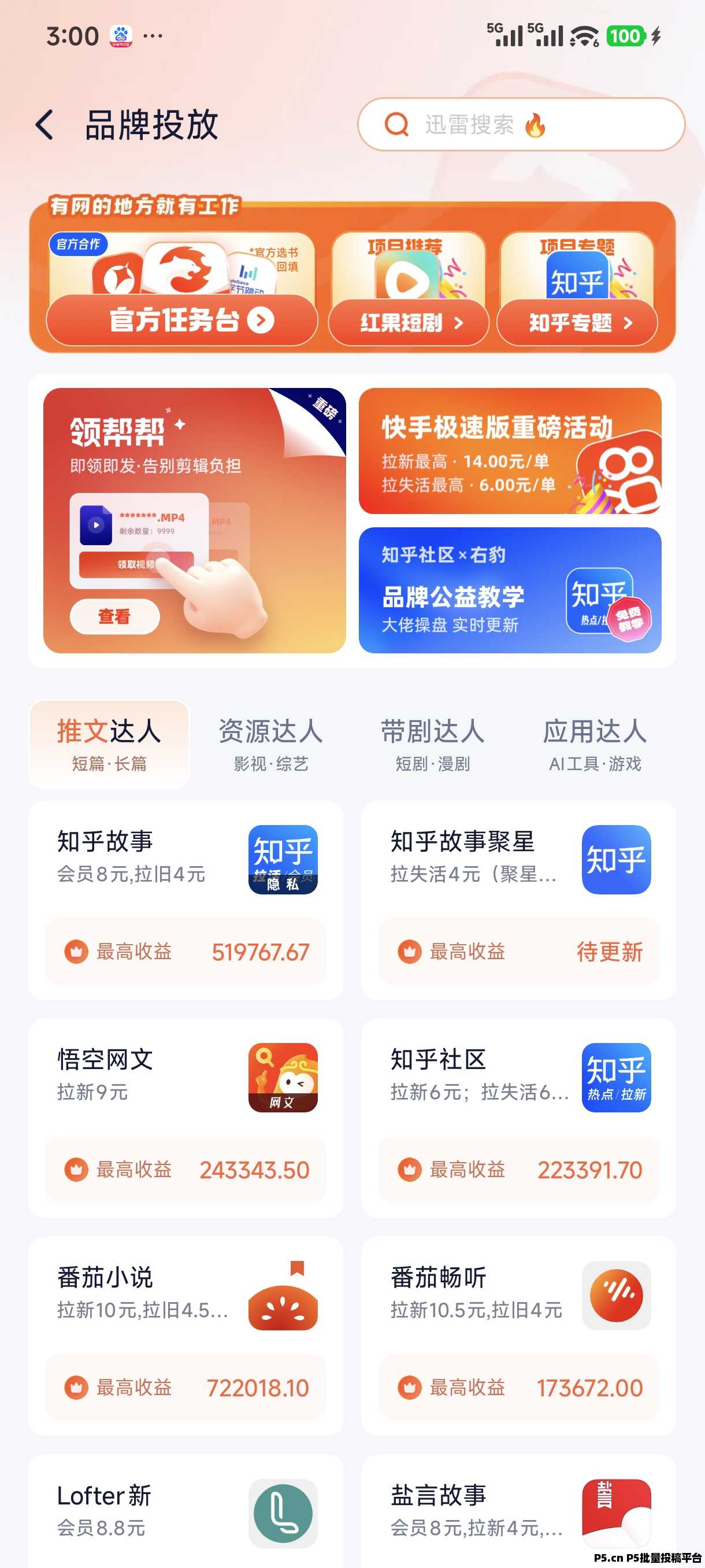The image size is (705, 1568).
Task: Click the 查看 button on 领帮帮 card
Action: pyautogui.click(x=114, y=616)
